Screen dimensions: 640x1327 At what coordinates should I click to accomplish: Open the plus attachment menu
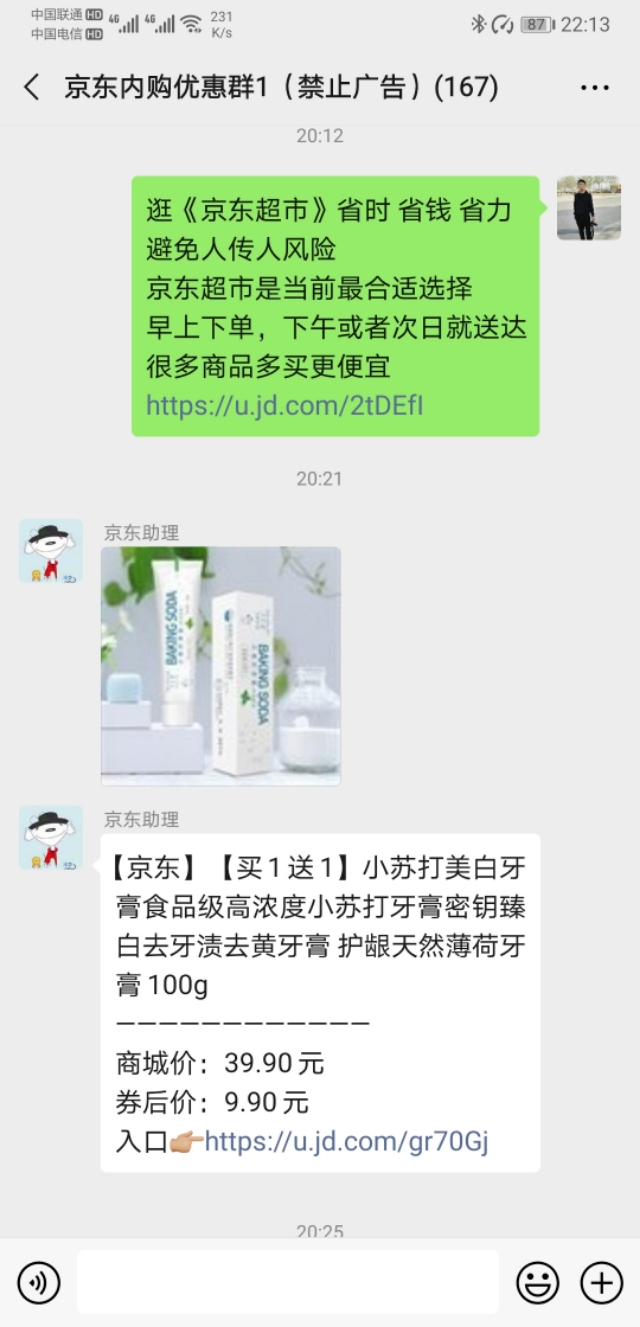(x=601, y=1282)
